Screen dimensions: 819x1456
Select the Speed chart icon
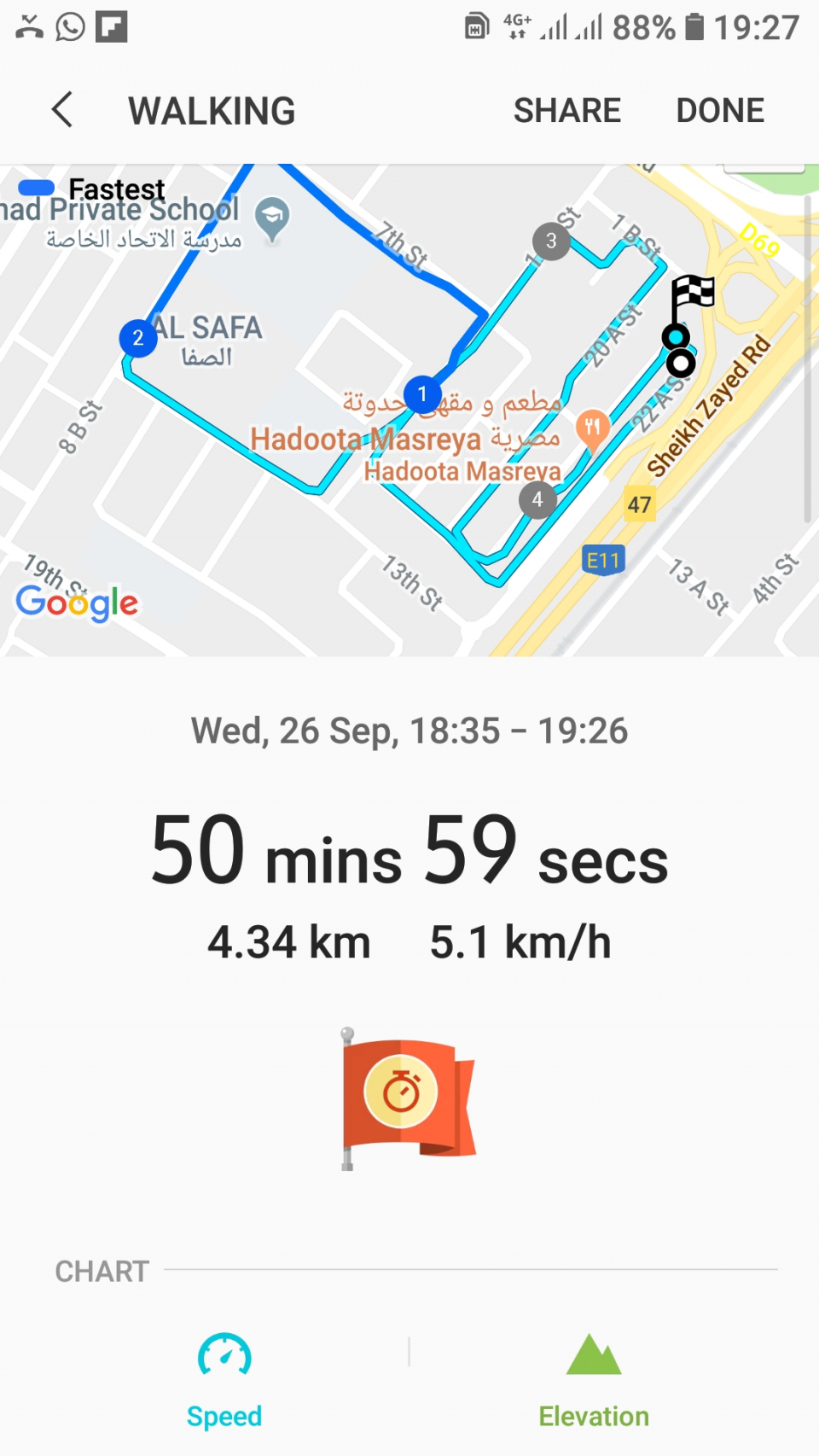[x=224, y=1356]
